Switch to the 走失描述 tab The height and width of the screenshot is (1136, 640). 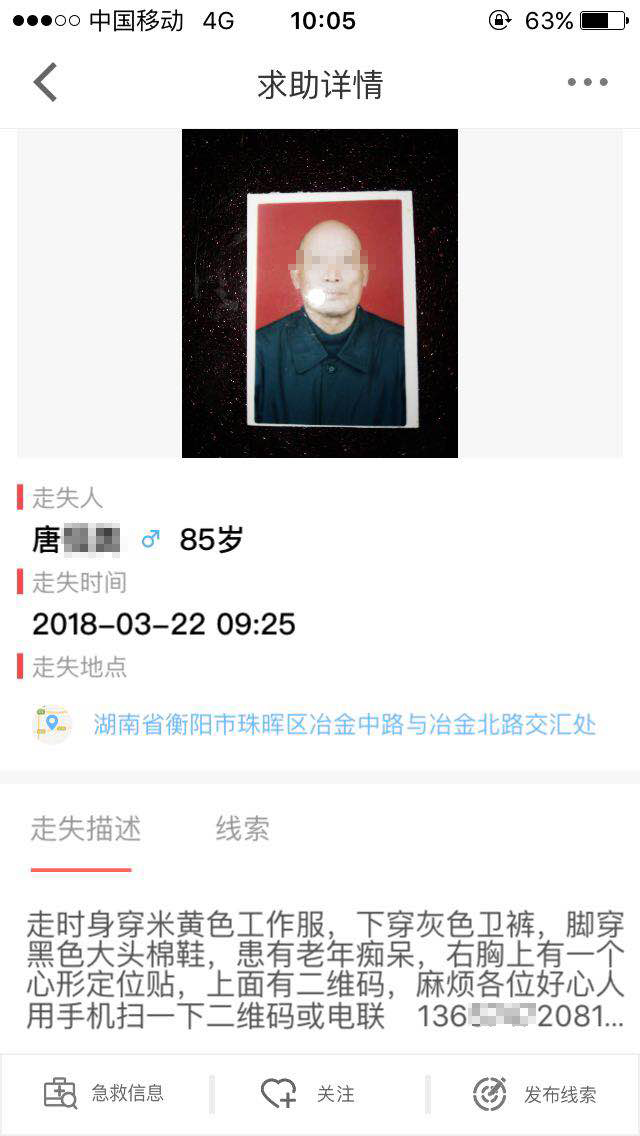(x=85, y=829)
